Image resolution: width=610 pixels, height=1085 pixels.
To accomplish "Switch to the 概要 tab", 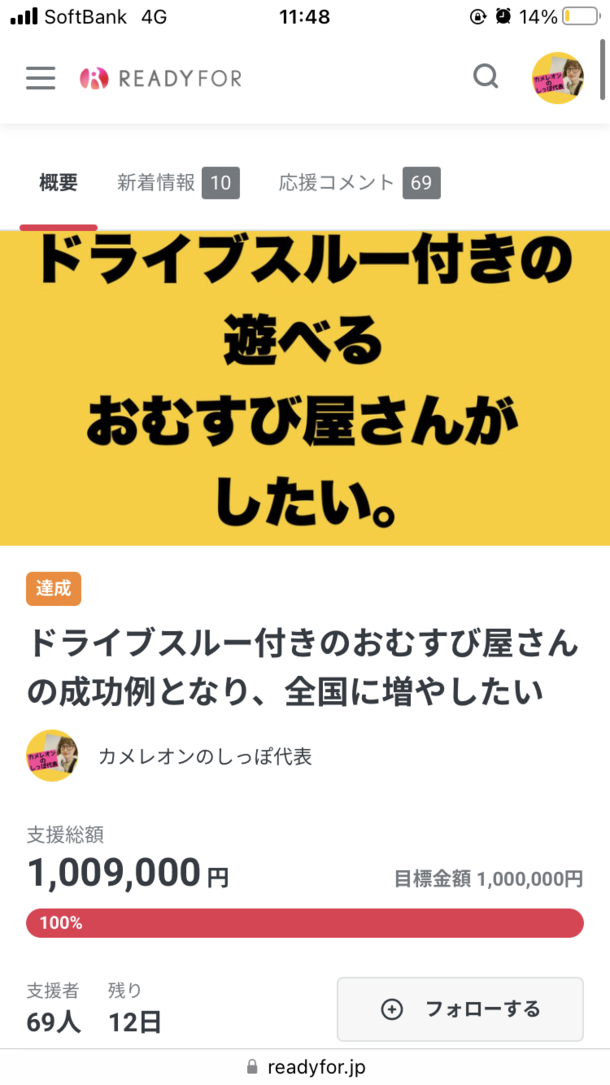I will tap(58, 183).
